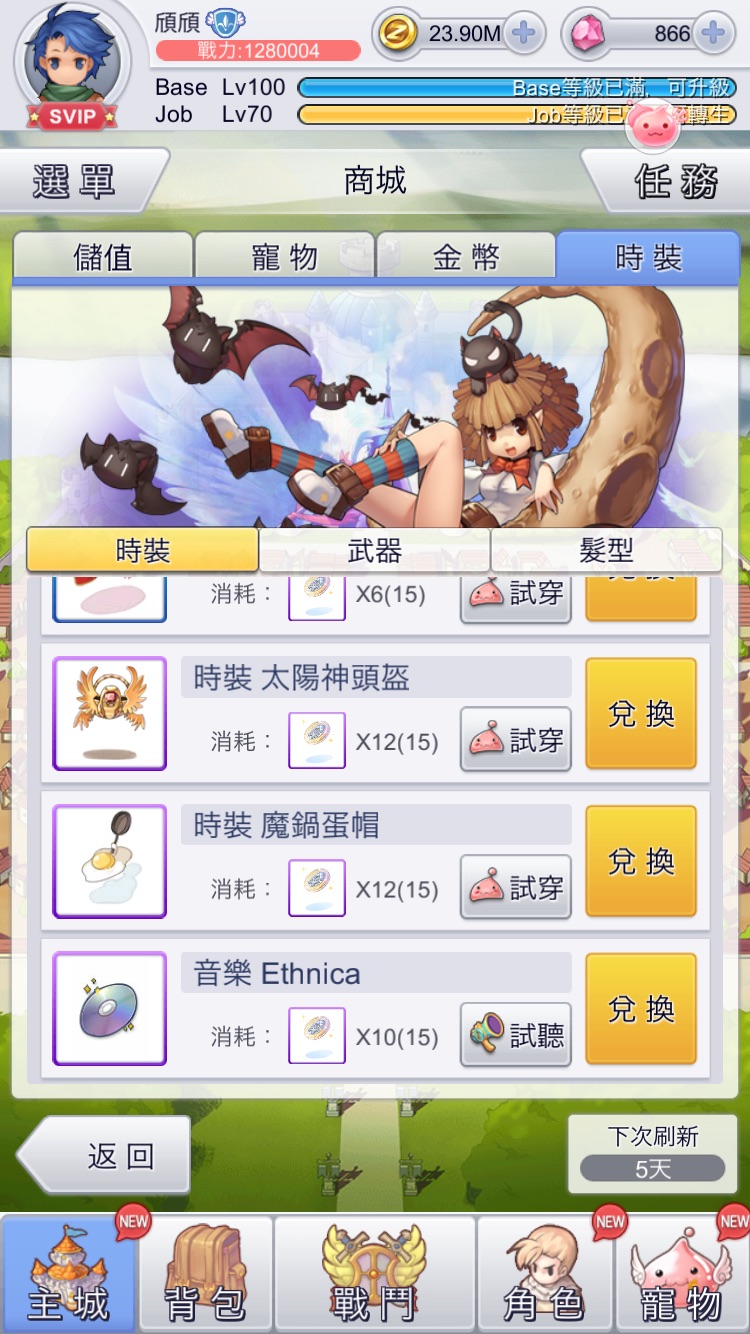750x1334 pixels.
Task: Add more gold coins with plus button
Action: tap(523, 34)
